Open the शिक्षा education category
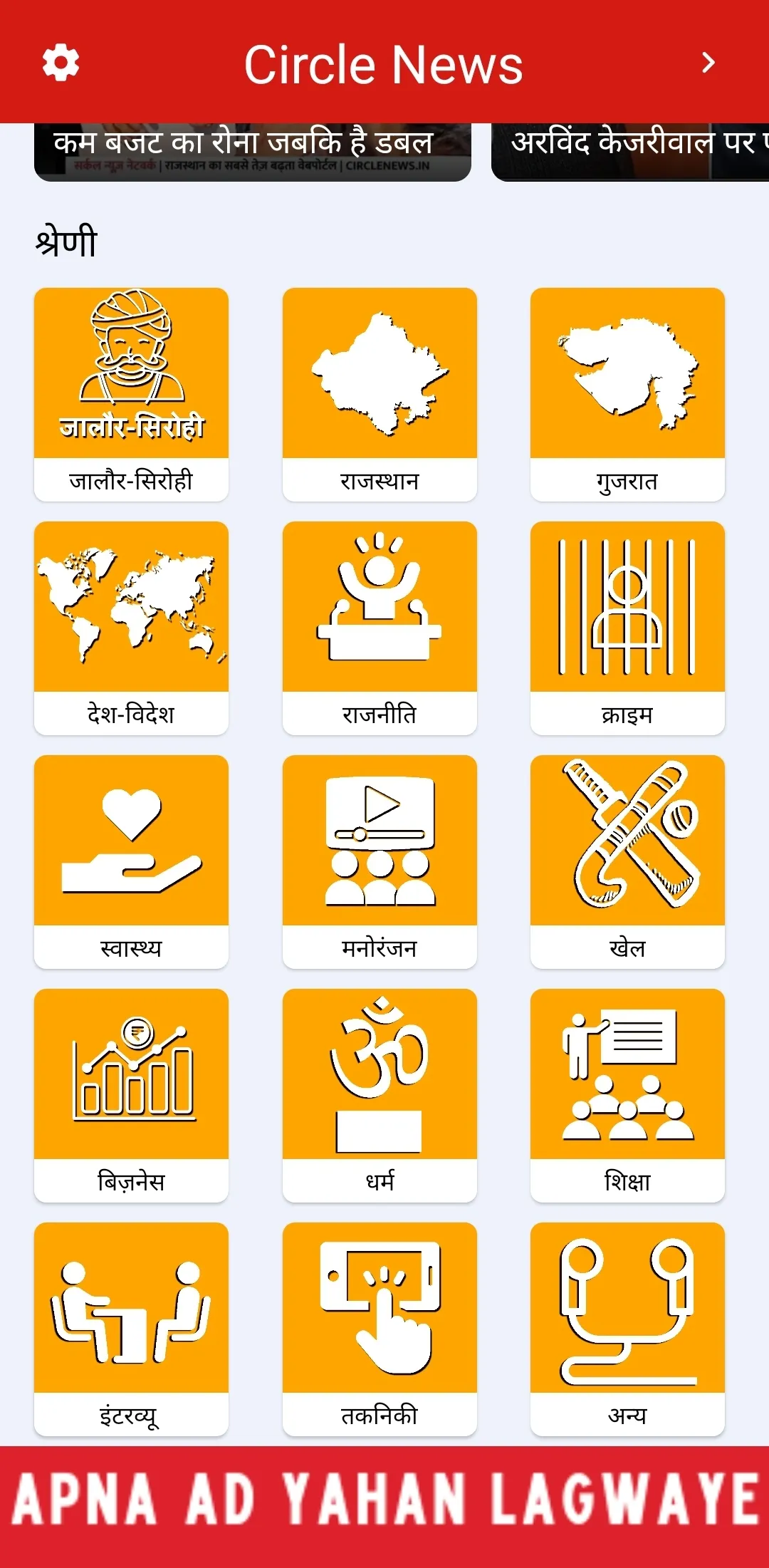The image size is (769, 1568). pyautogui.click(x=627, y=1096)
